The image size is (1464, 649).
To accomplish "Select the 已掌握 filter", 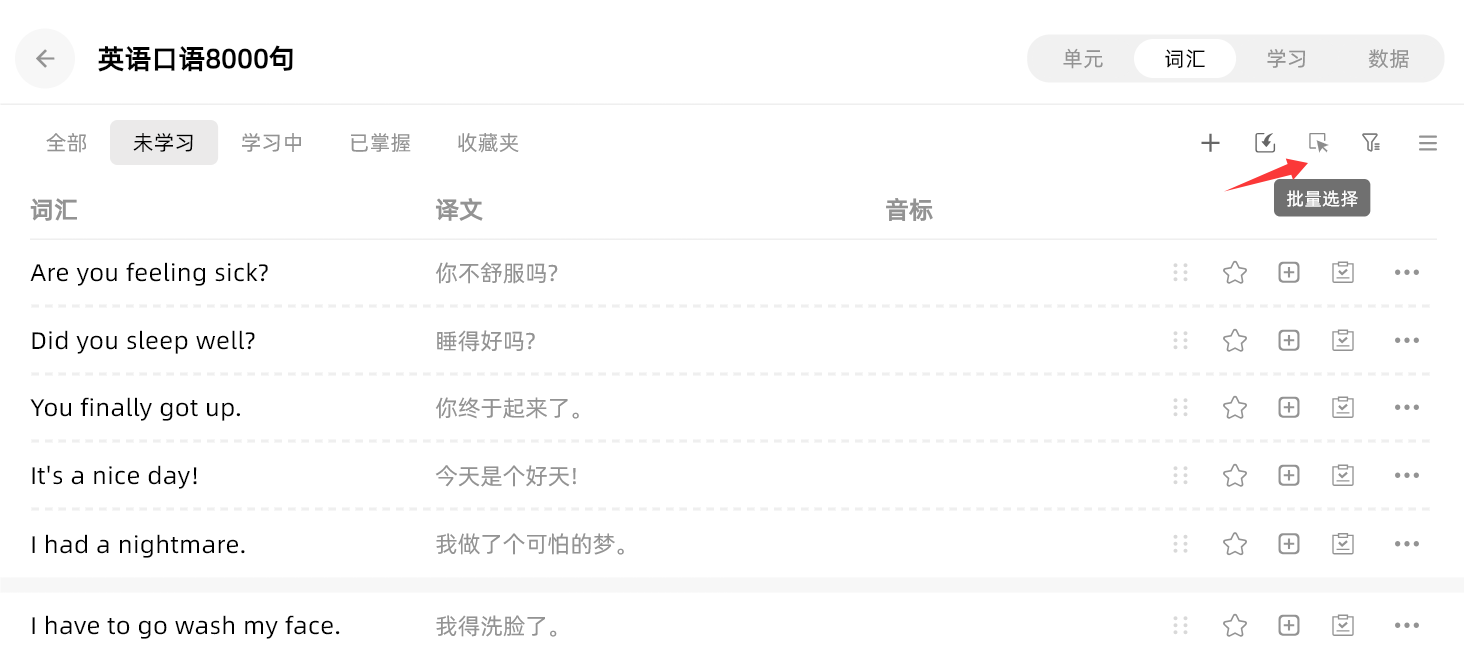I will click(x=380, y=143).
